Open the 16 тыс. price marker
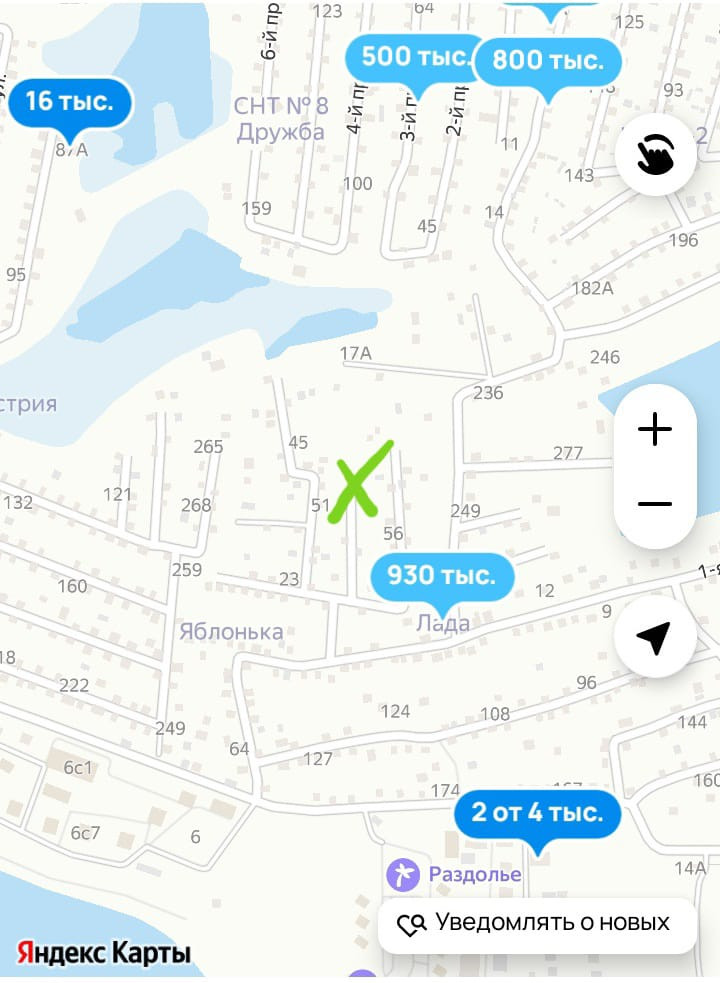 [x=70, y=101]
